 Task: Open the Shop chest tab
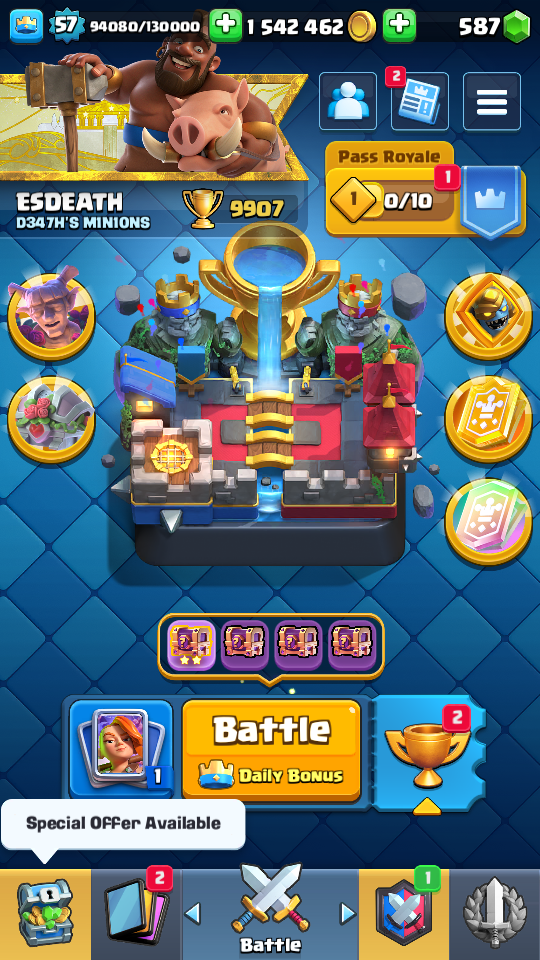pyautogui.click(x=45, y=914)
